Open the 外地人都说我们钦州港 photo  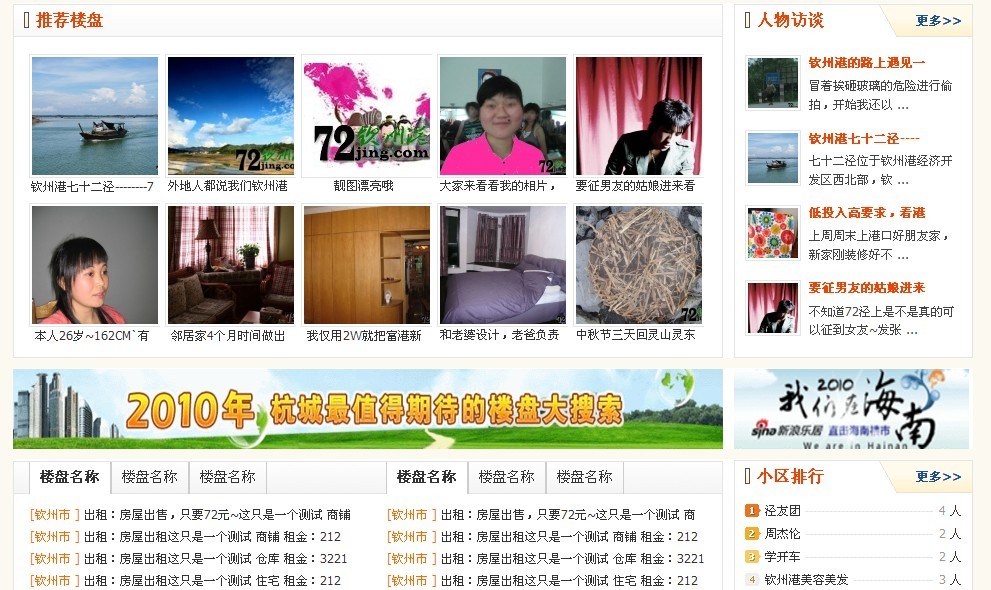click(x=231, y=116)
